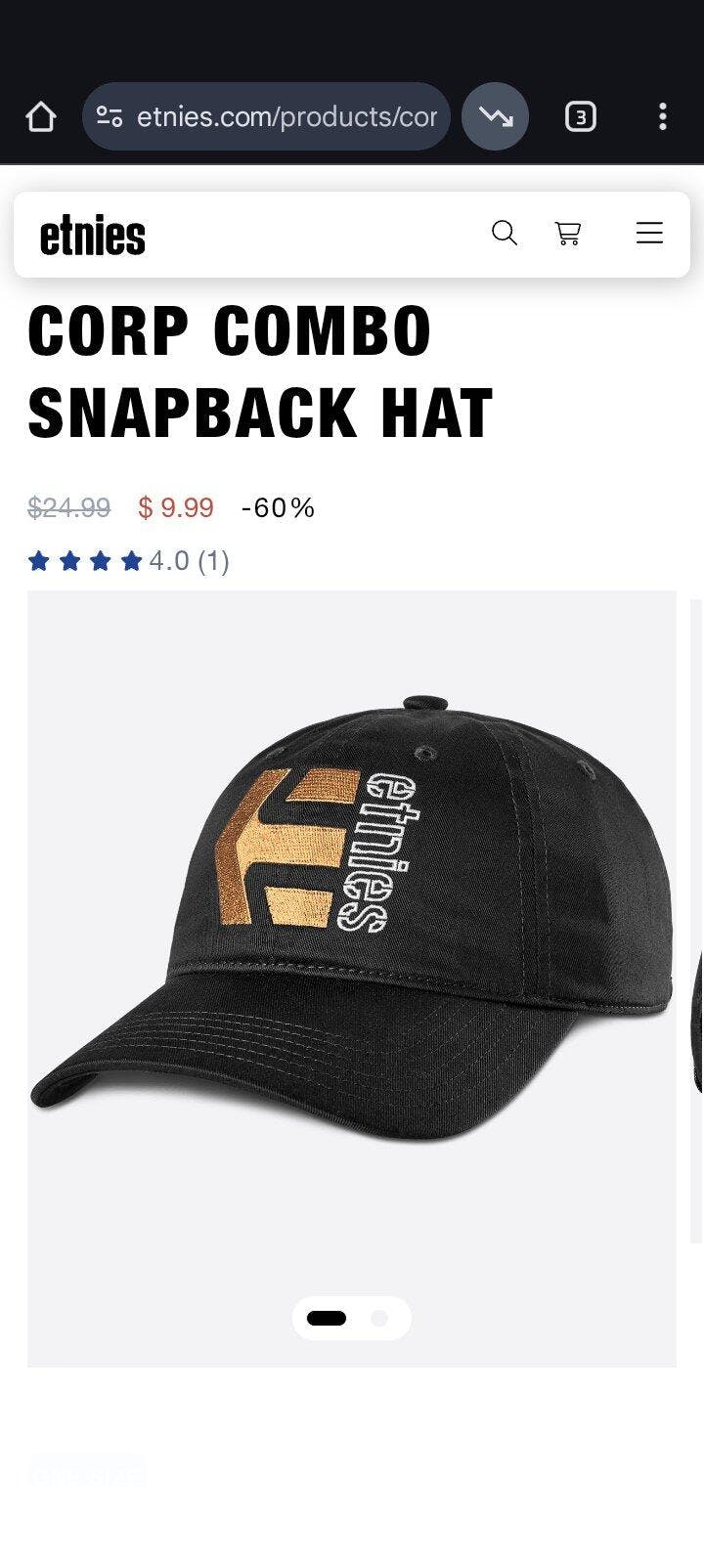Go to the etnies home page logo
The height and width of the screenshot is (1568, 704).
93,236
